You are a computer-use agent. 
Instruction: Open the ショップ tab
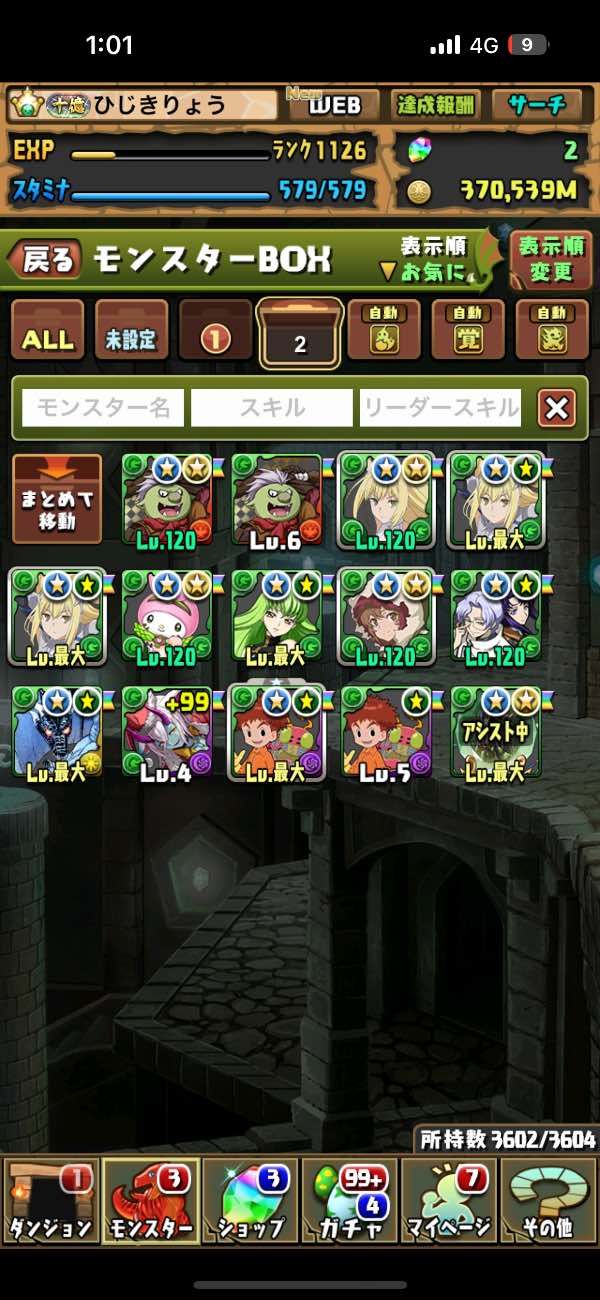tap(250, 1200)
